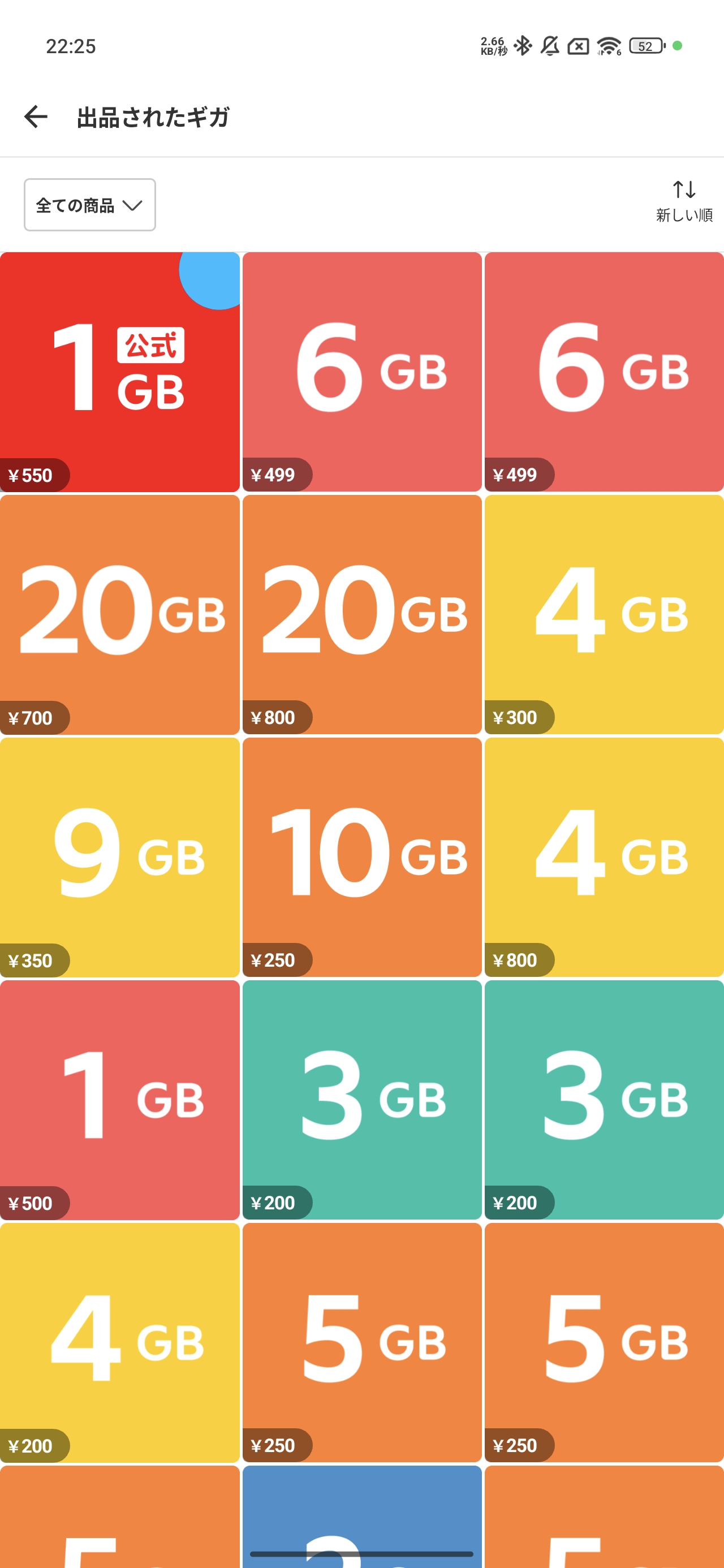View the 4GB listing priced ¥300
This screenshot has height=1568, width=724.
pyautogui.click(x=604, y=614)
